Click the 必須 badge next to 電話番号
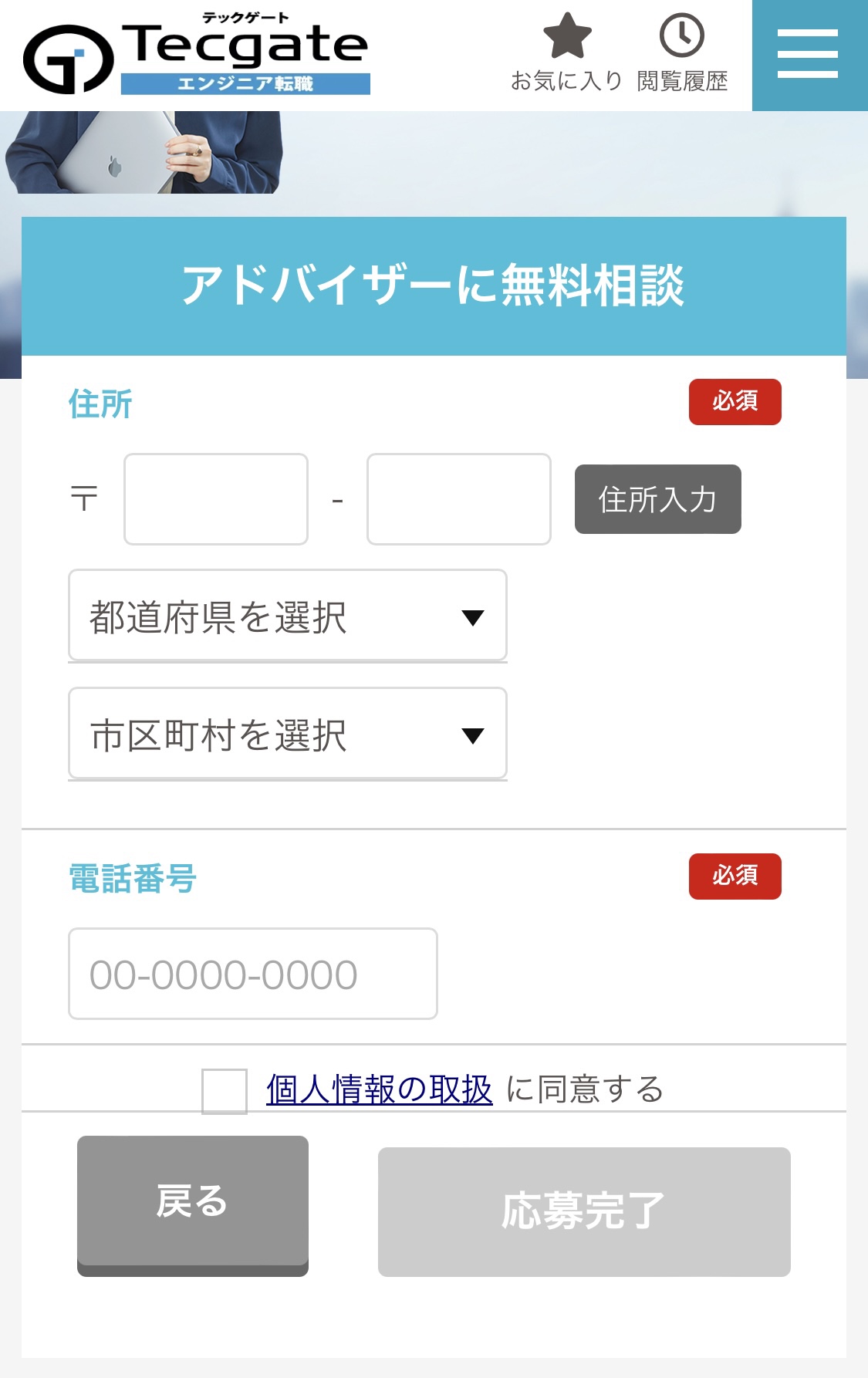This screenshot has height=1378, width=868. tap(735, 876)
